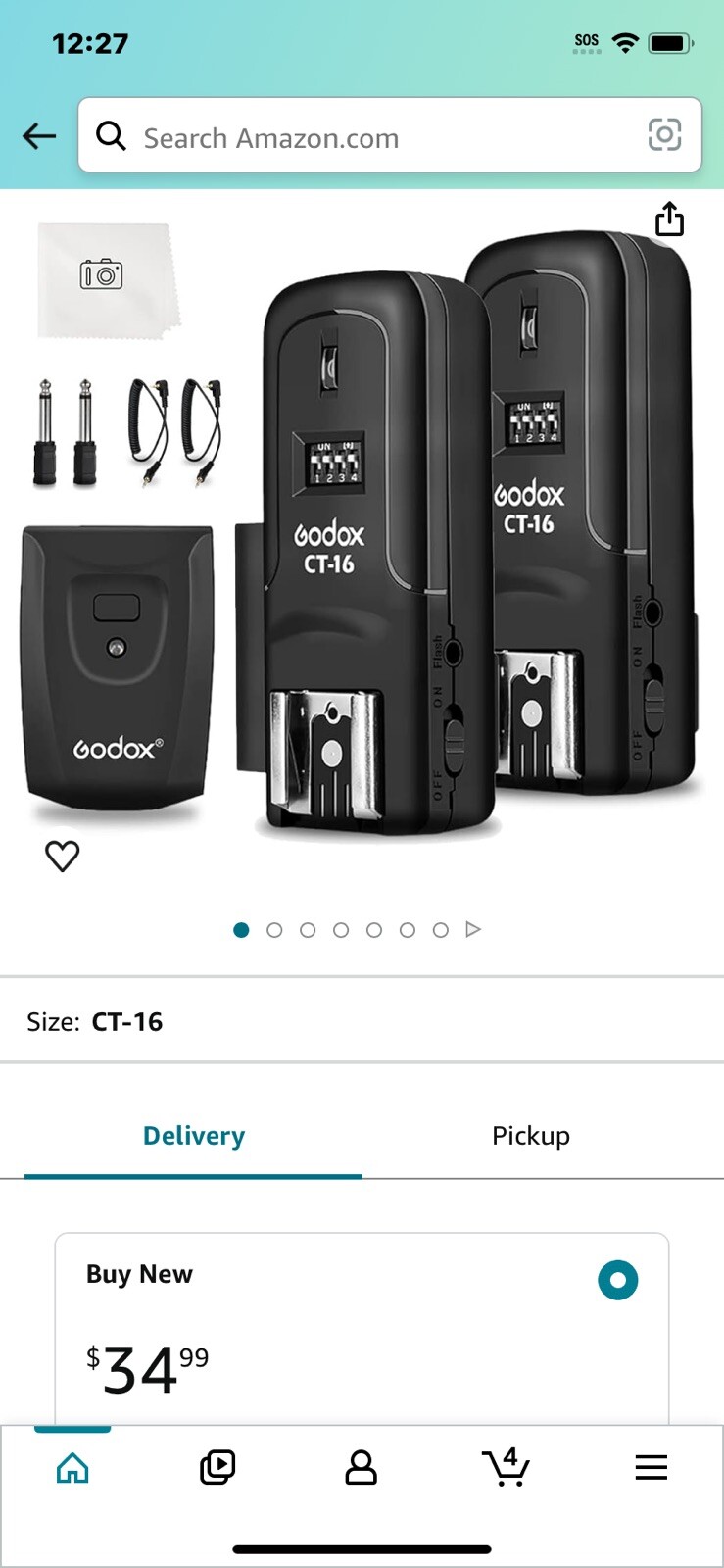Select the Delivery tab
This screenshot has height=1568, width=724.
pos(194,1136)
